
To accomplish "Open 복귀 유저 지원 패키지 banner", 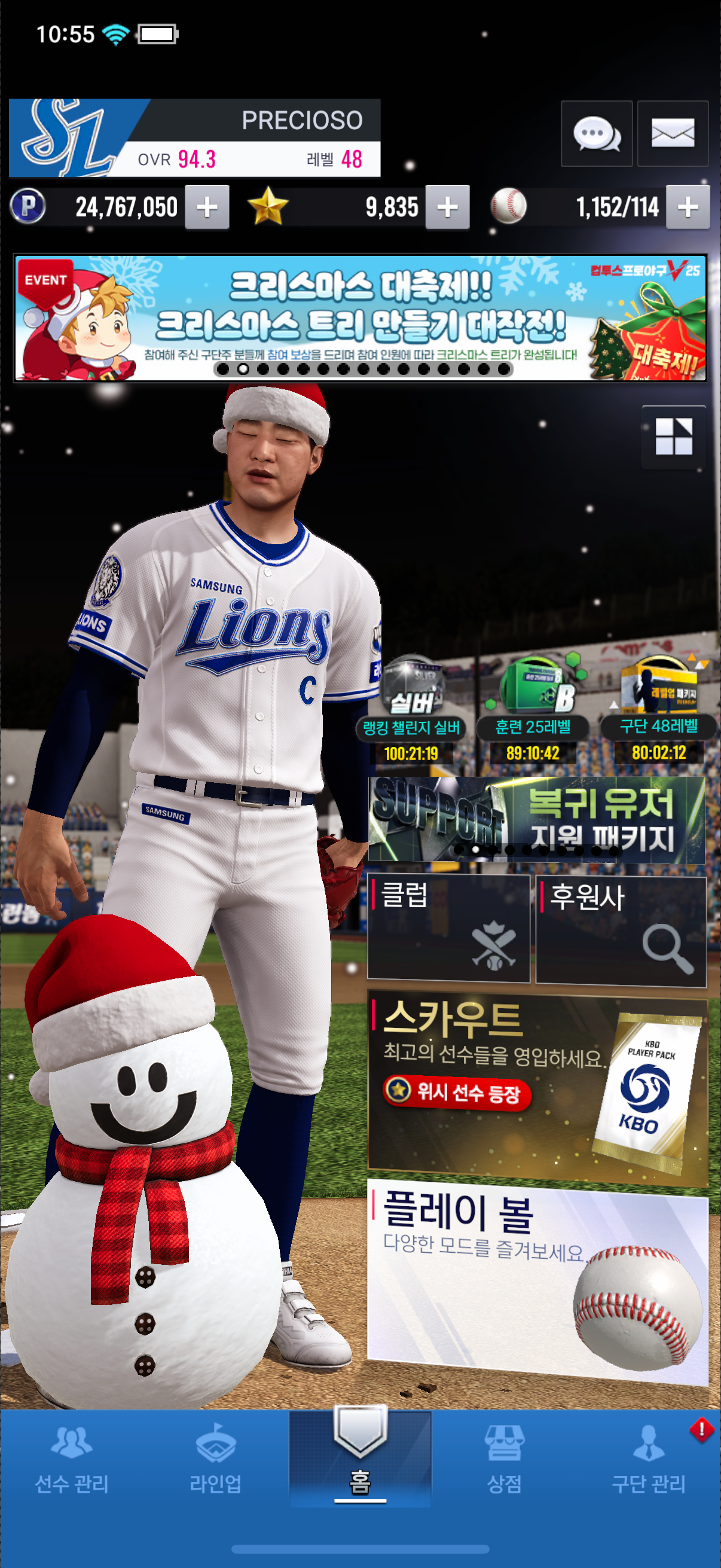I will pos(537,819).
